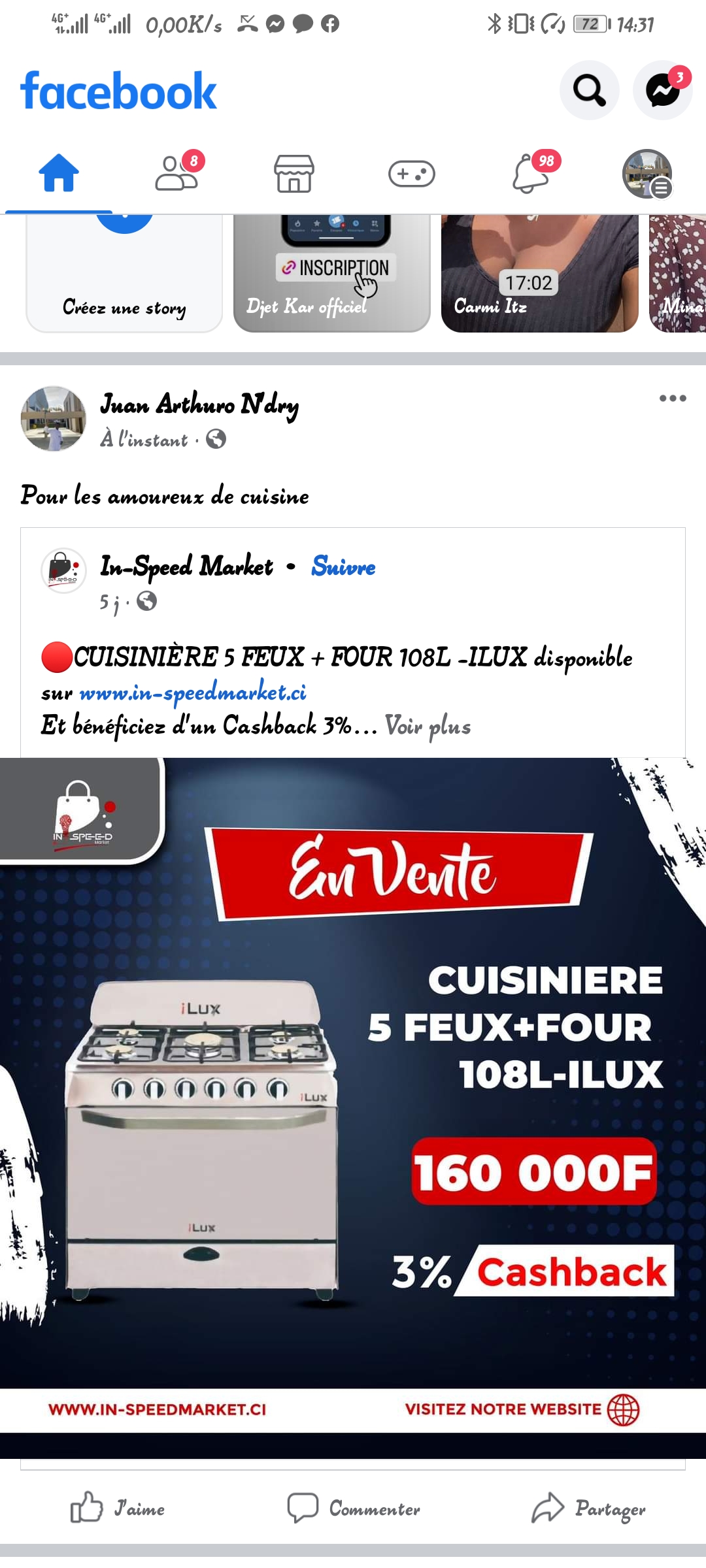The height and width of the screenshot is (1568, 706).
Task: Like the post with J'aime
Action: tap(118, 1509)
